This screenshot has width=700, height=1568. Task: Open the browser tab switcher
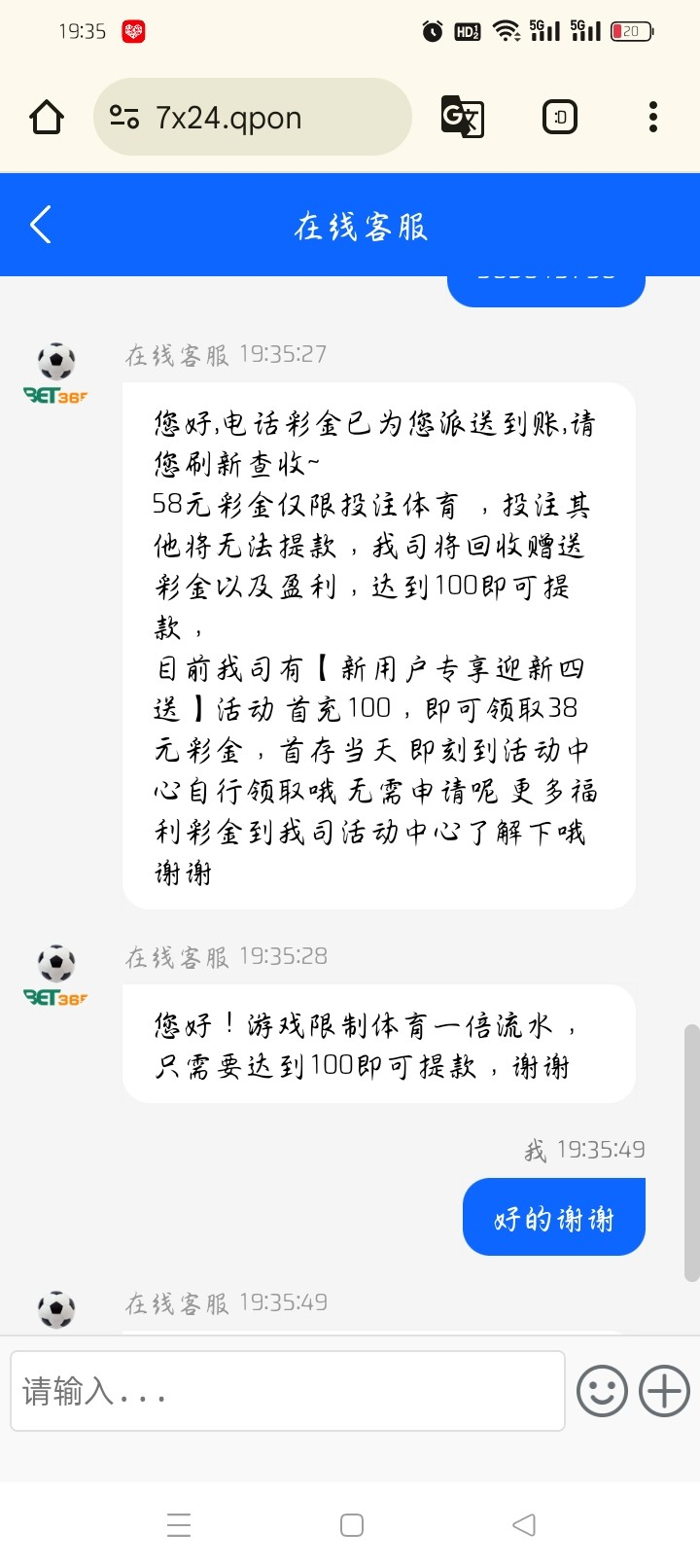559,118
